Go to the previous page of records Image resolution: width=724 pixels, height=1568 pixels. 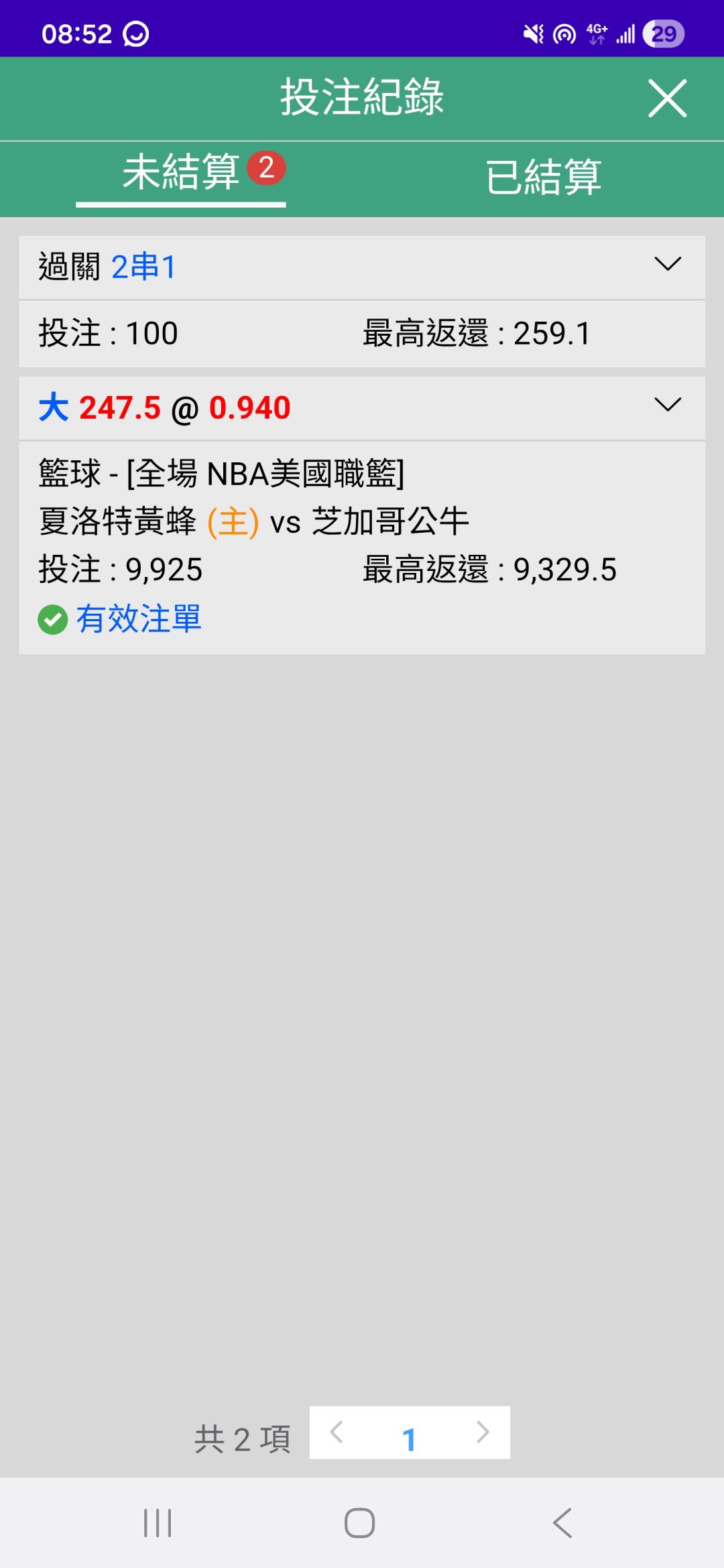point(337,1432)
